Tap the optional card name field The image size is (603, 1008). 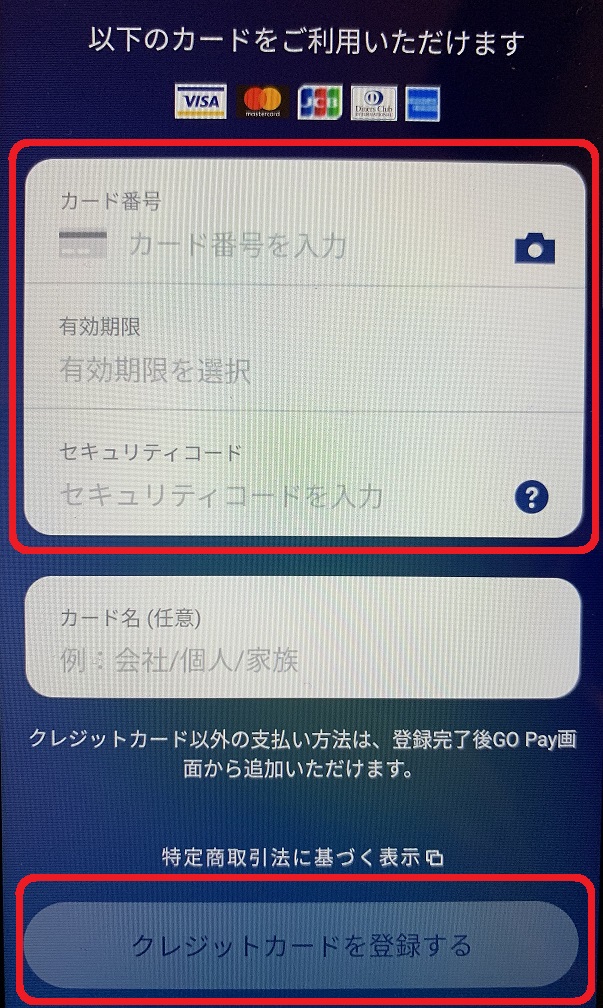coord(300,660)
